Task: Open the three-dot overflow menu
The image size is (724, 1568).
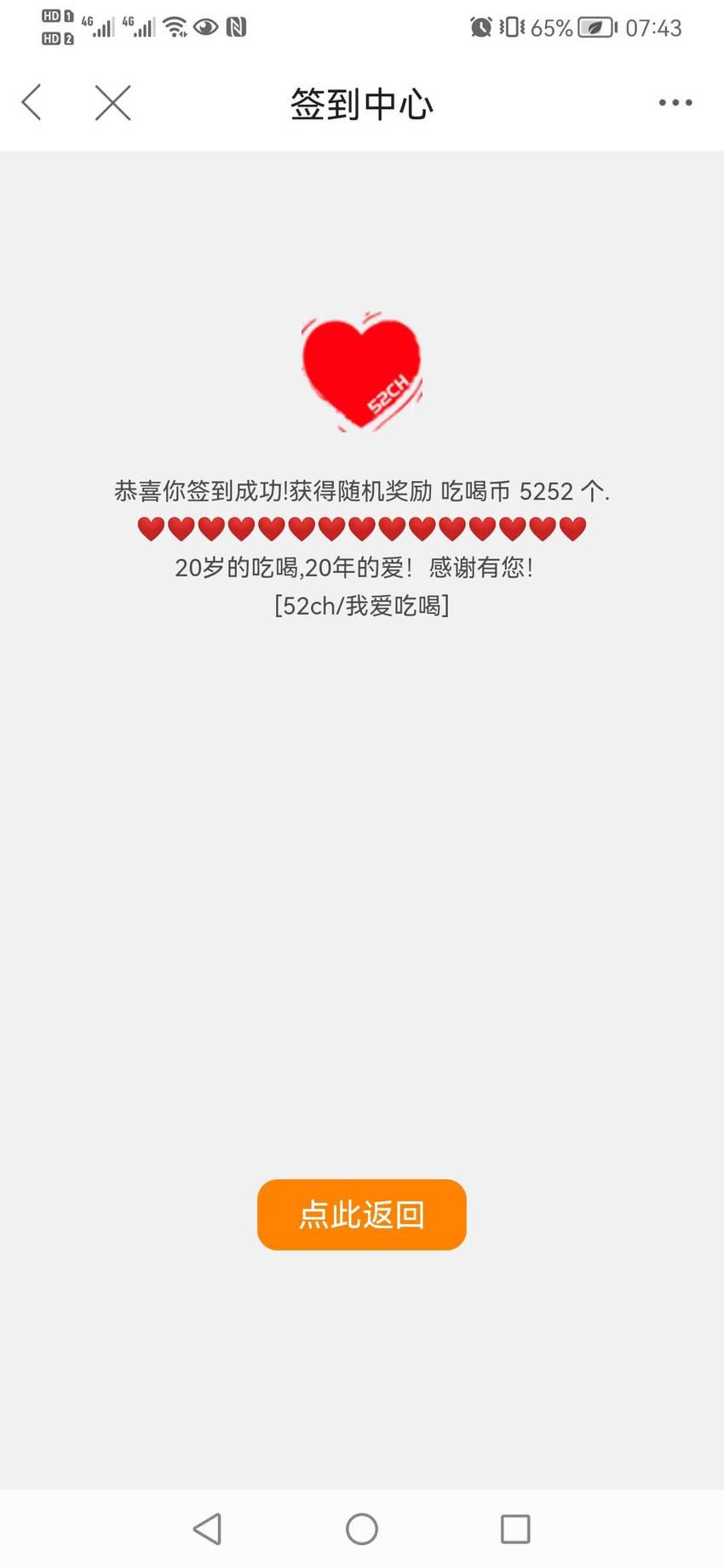Action: pos(675,103)
